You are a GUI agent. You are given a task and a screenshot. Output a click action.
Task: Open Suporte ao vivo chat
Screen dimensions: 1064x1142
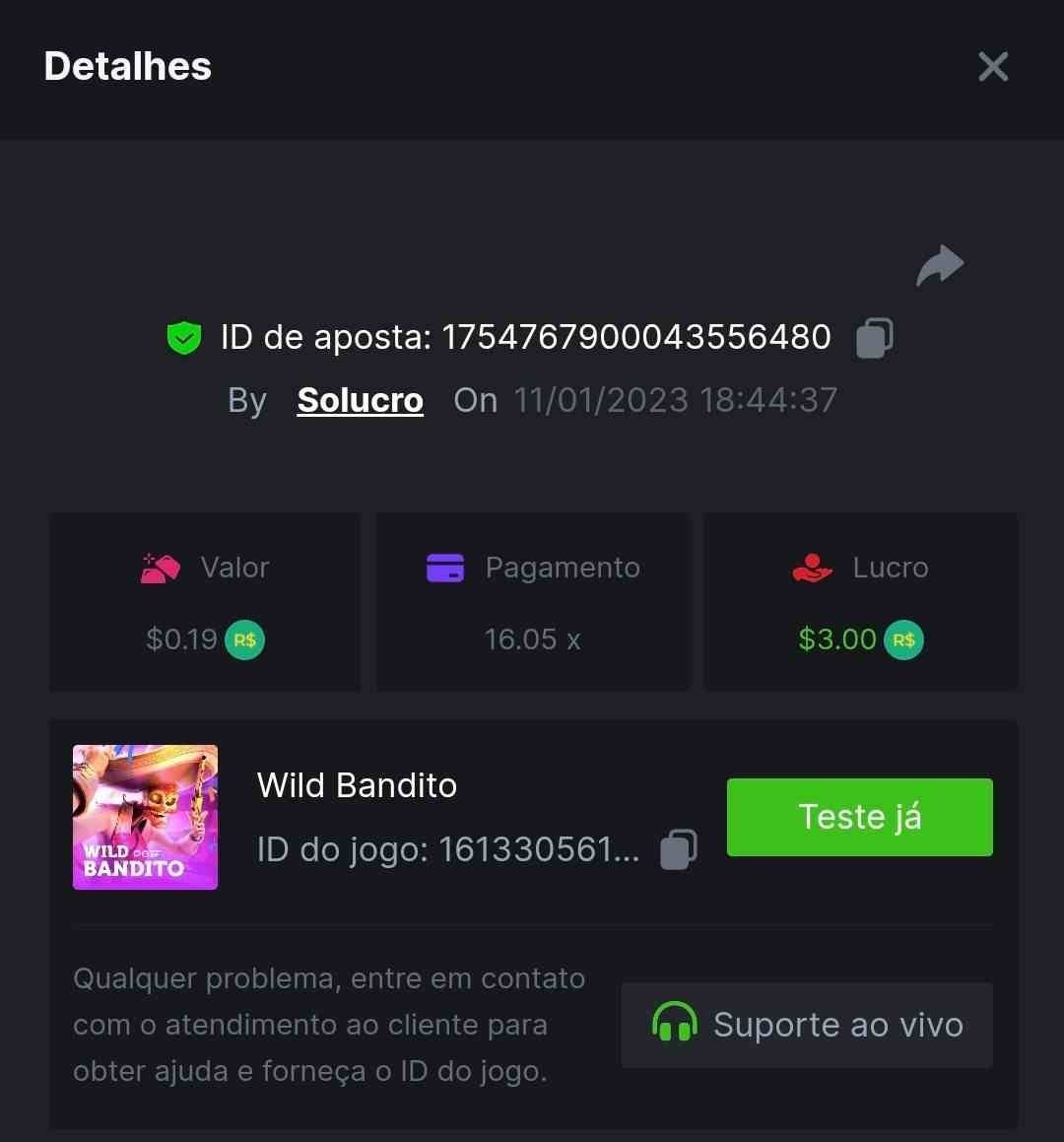(x=806, y=1025)
